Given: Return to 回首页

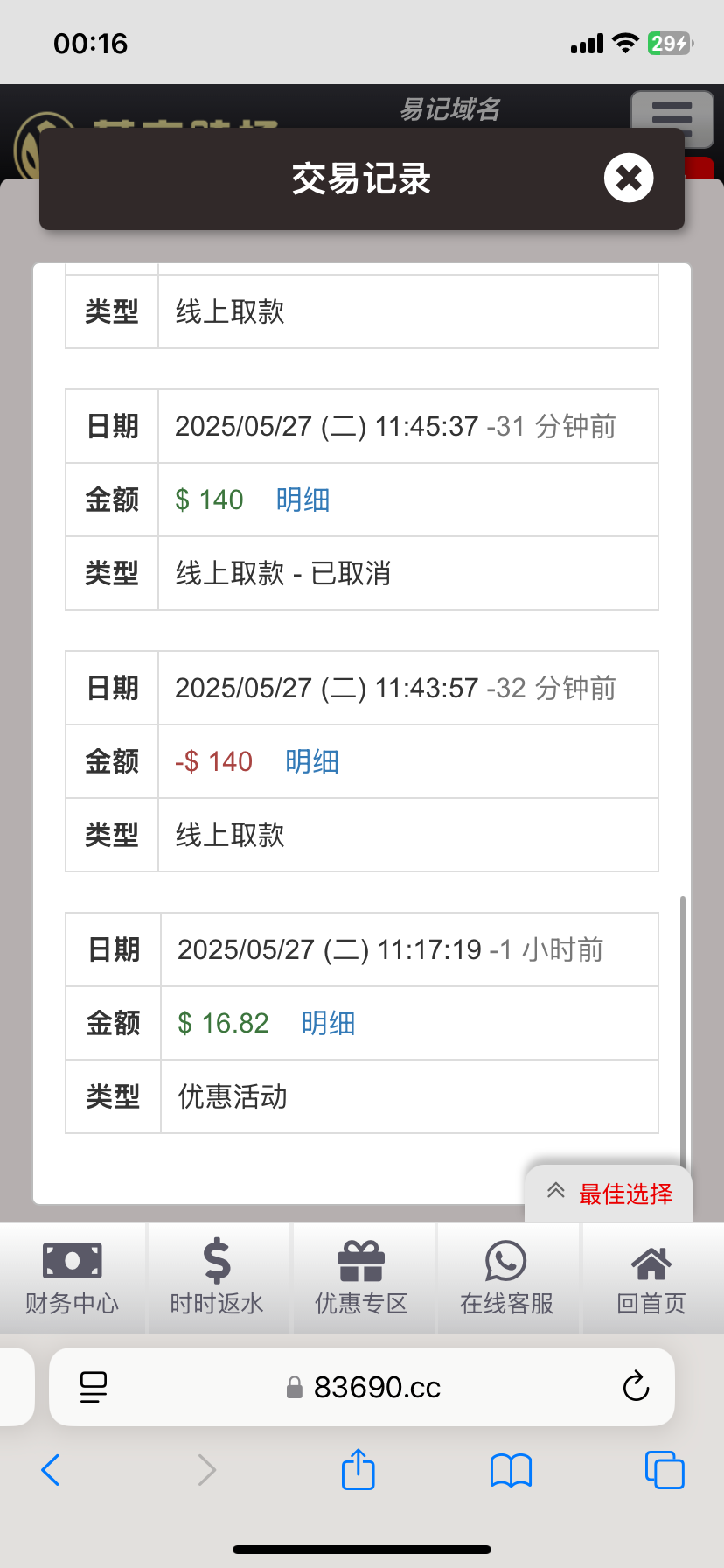Looking at the screenshot, I should (x=651, y=1278).
